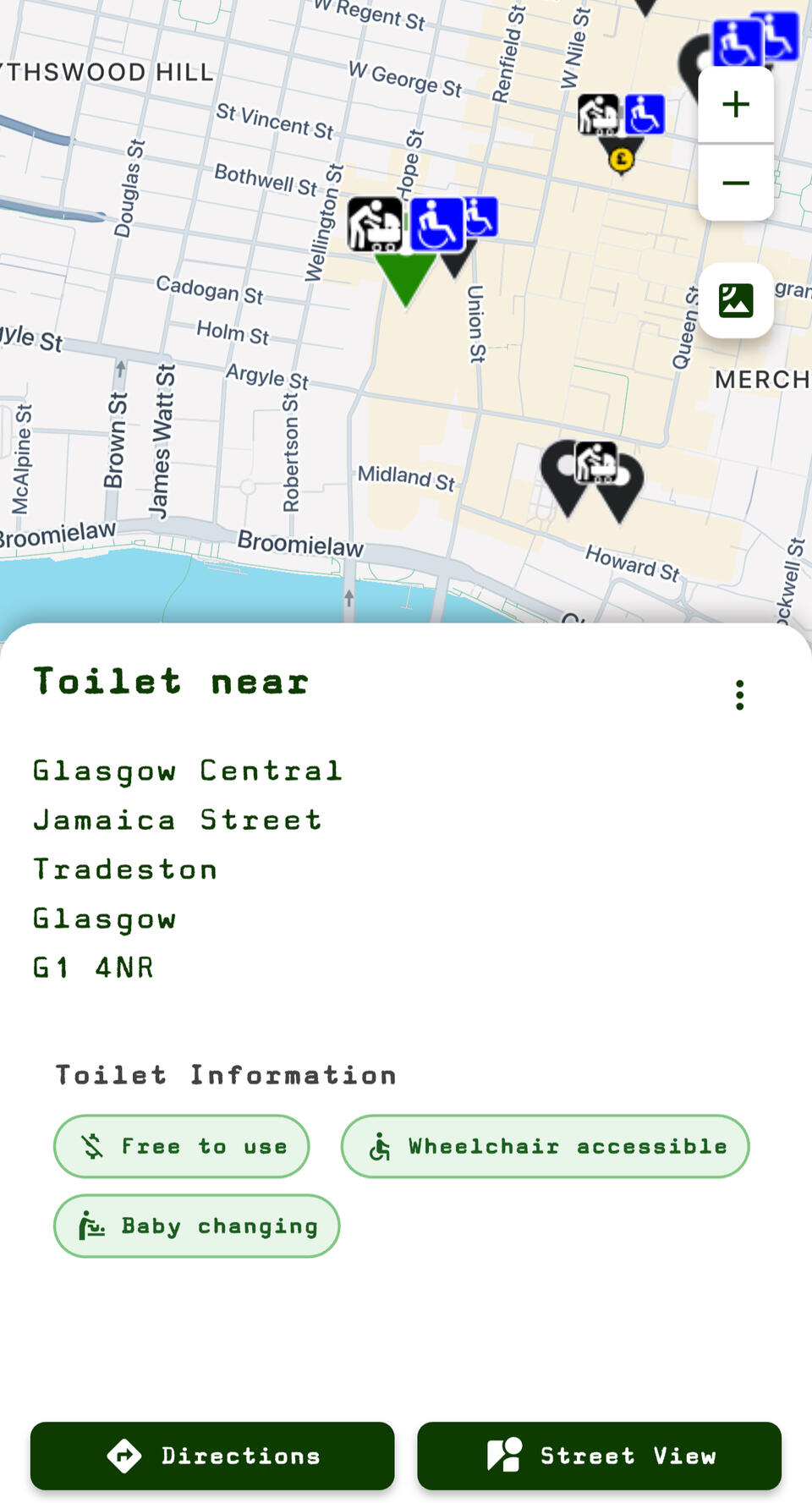Select the toilet marker near Howard St
The height and width of the screenshot is (1503, 812).
(620, 488)
